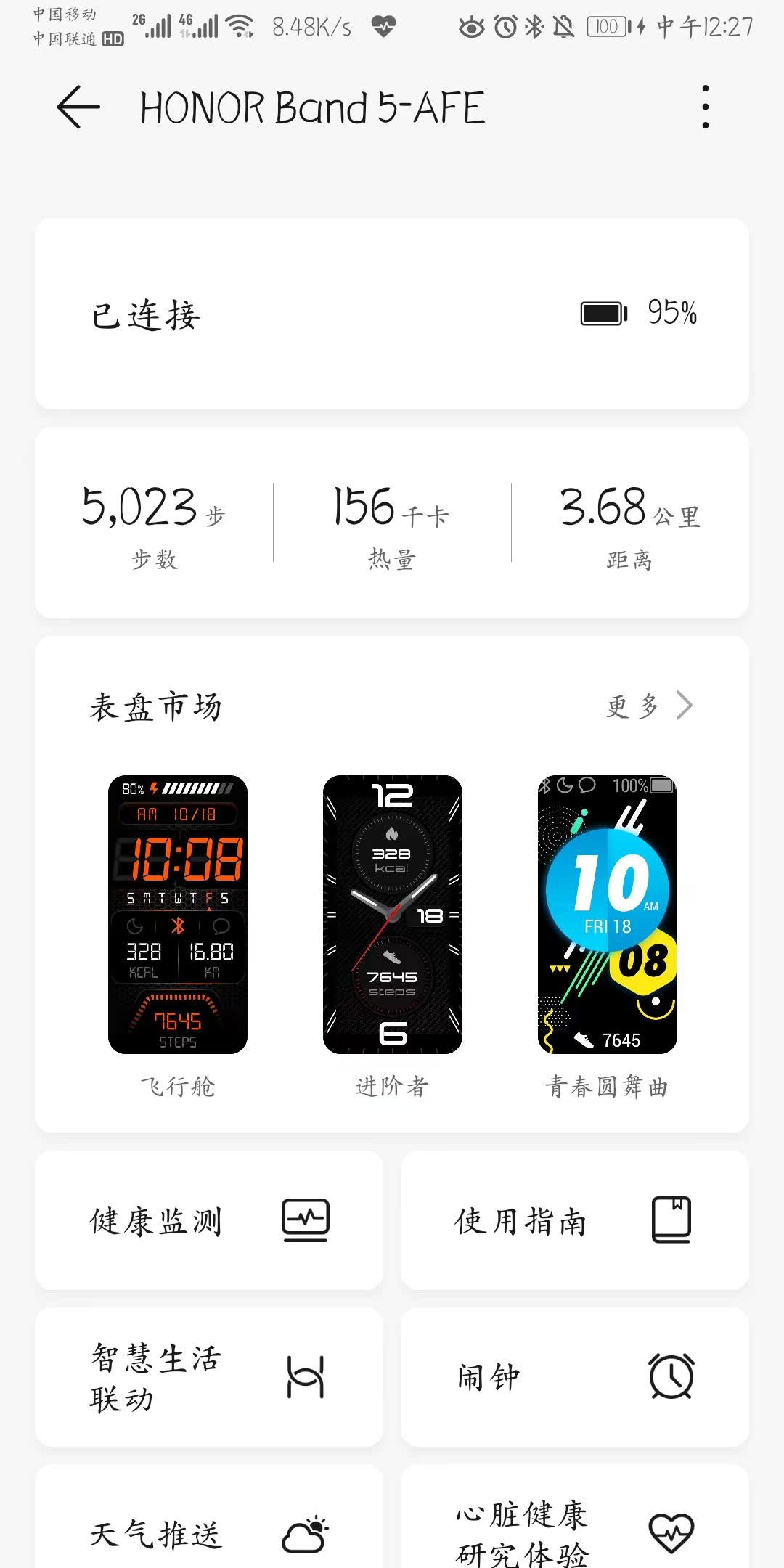
Task: Select the 青春圆舞曲 watch face
Action: click(607, 936)
